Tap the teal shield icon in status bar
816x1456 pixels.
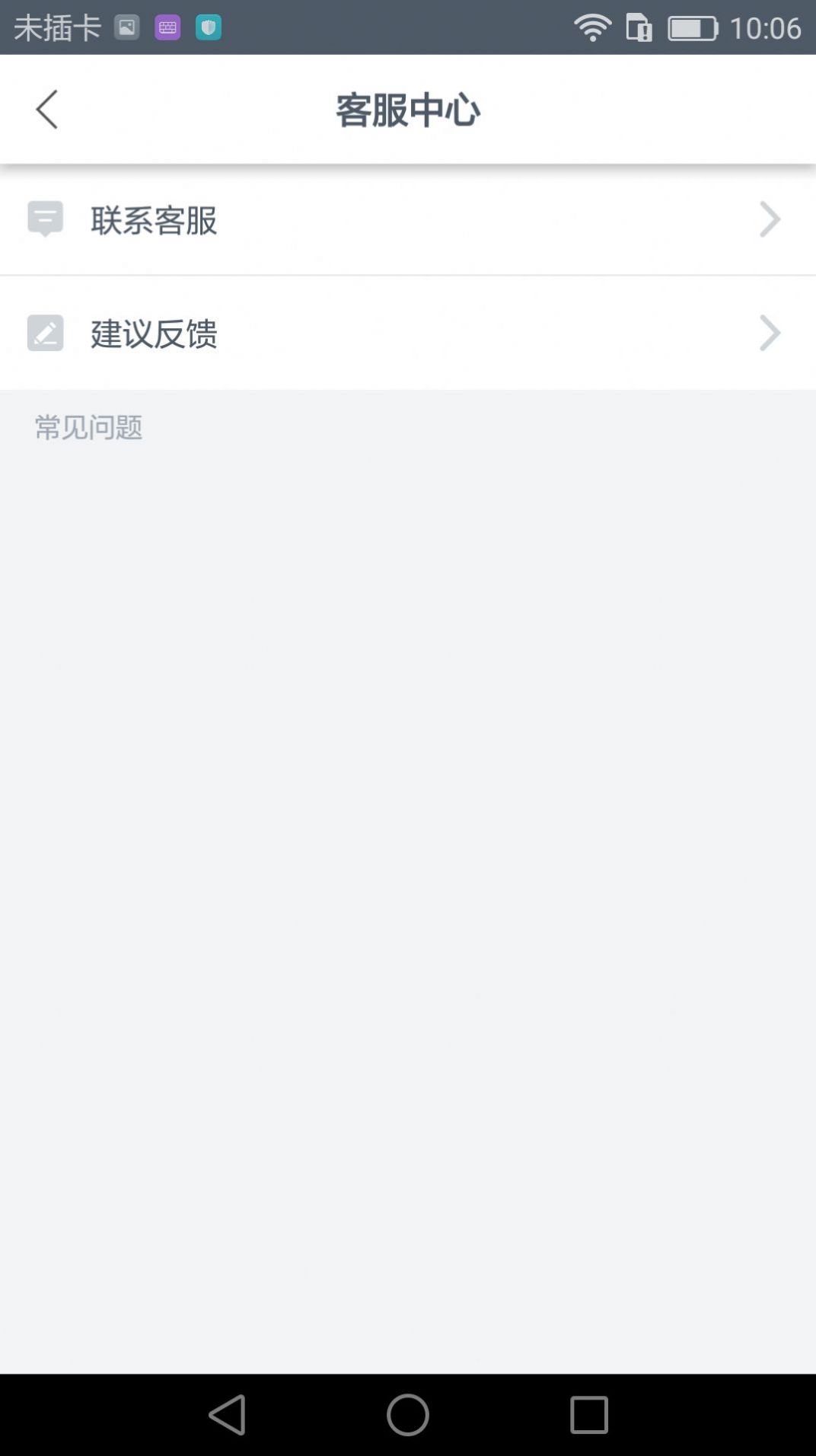pyautogui.click(x=209, y=27)
